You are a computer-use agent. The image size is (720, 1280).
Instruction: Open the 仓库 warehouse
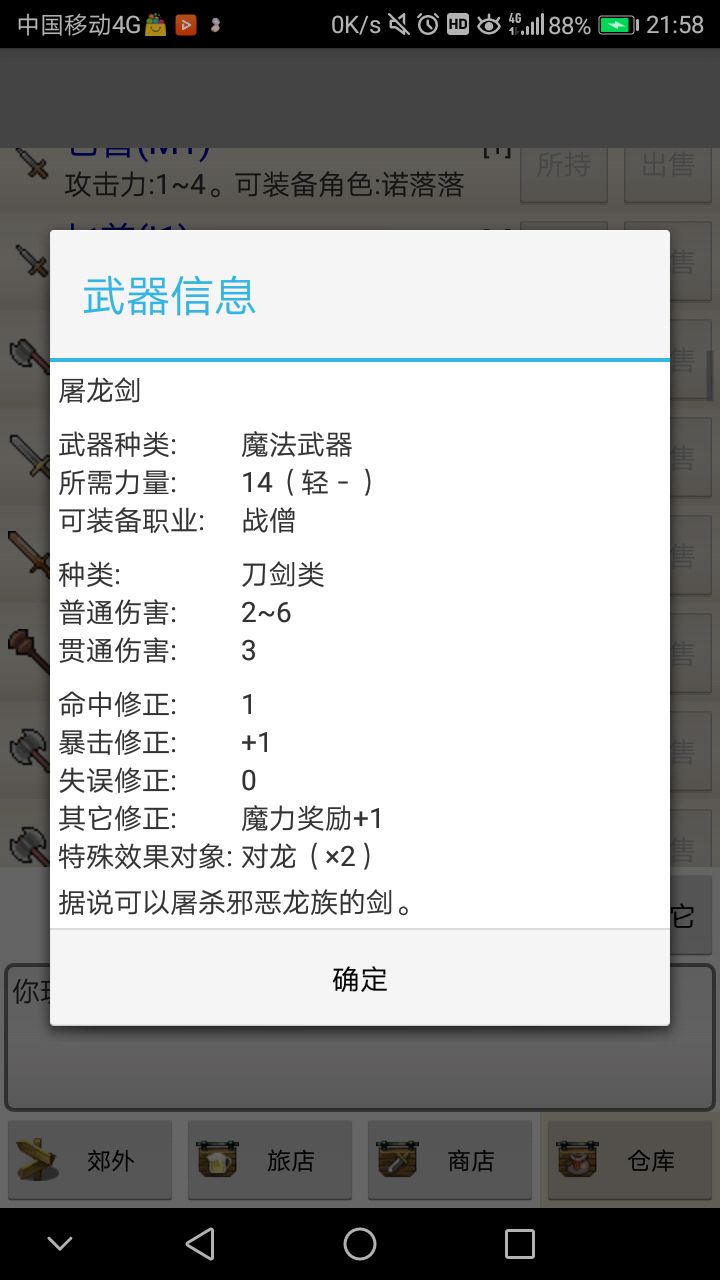[630, 1160]
